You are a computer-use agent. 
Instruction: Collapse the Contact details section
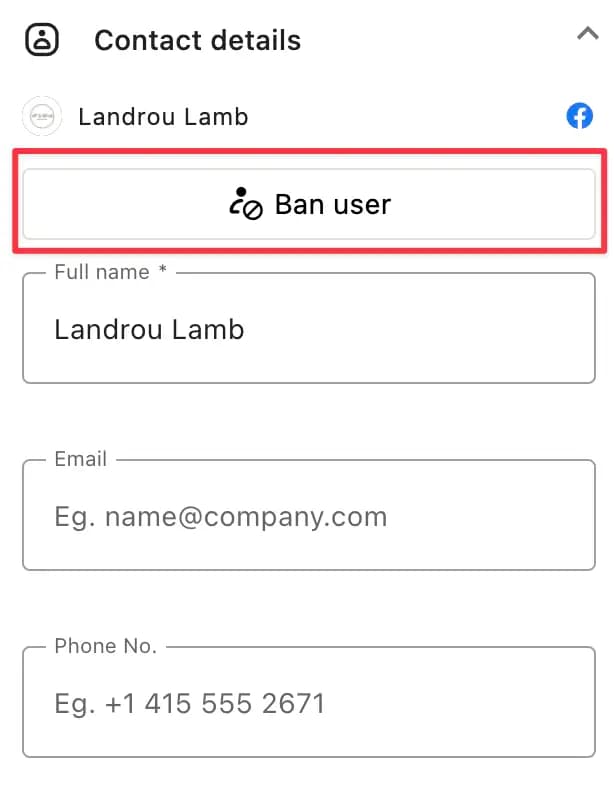587,34
